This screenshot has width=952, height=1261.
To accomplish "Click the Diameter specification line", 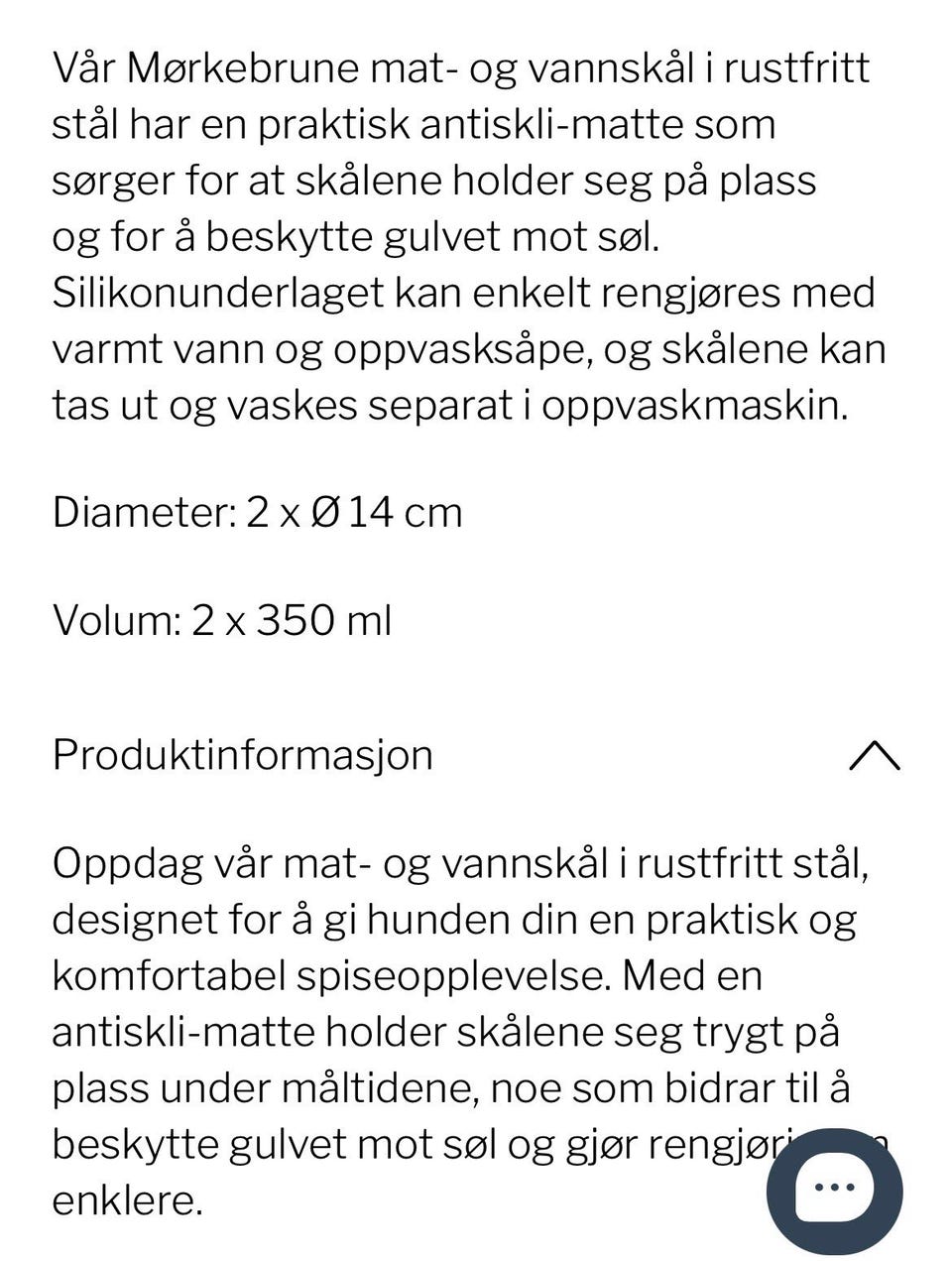I will click(258, 511).
